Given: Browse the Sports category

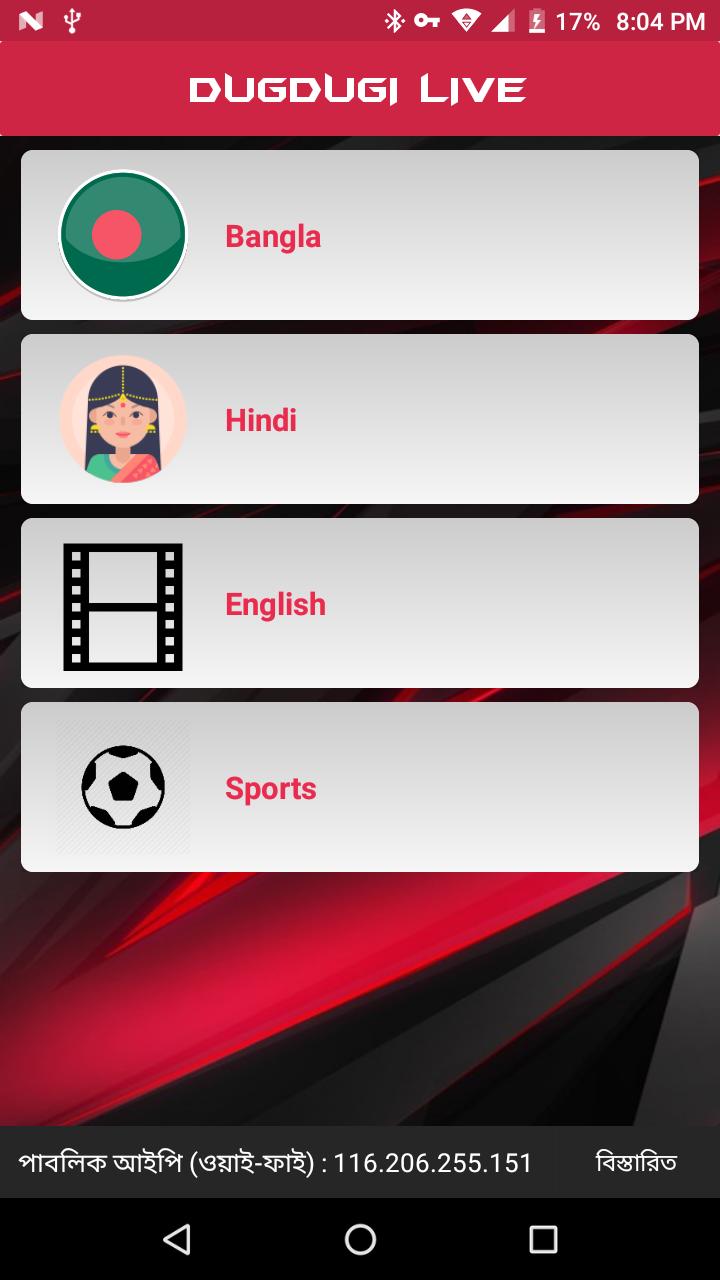Looking at the screenshot, I should [360, 788].
